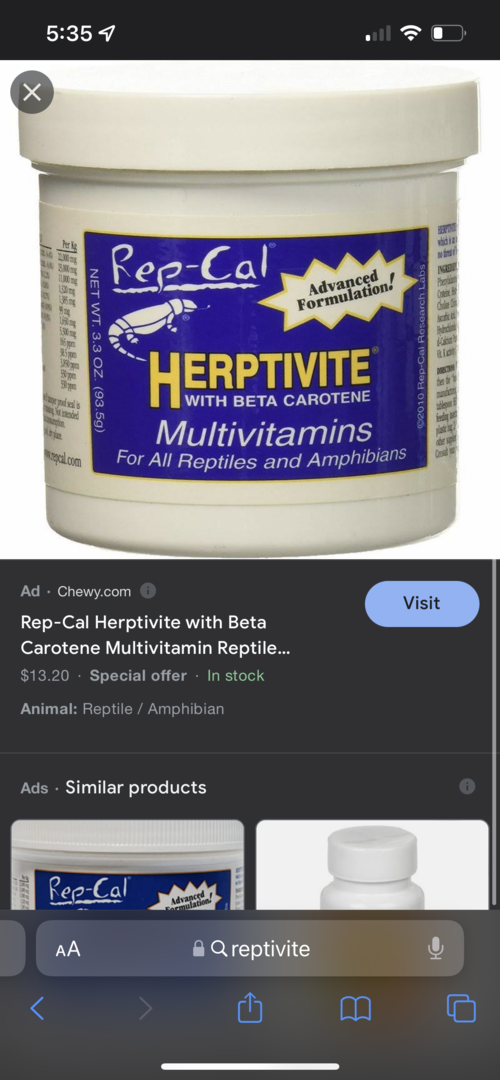Tap the AA reader options button
The image size is (500, 1080).
[68, 949]
